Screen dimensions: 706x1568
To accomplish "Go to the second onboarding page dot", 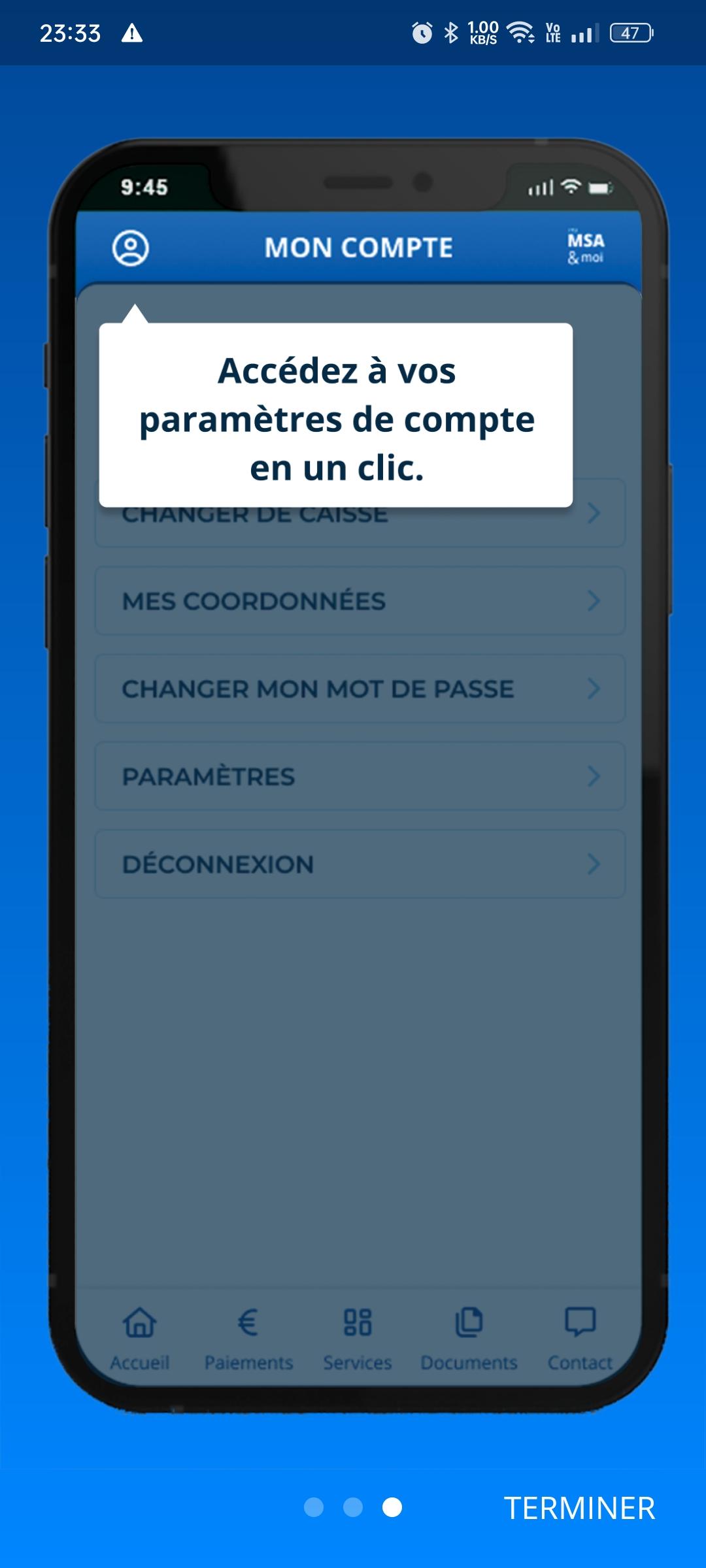I will [353, 1507].
